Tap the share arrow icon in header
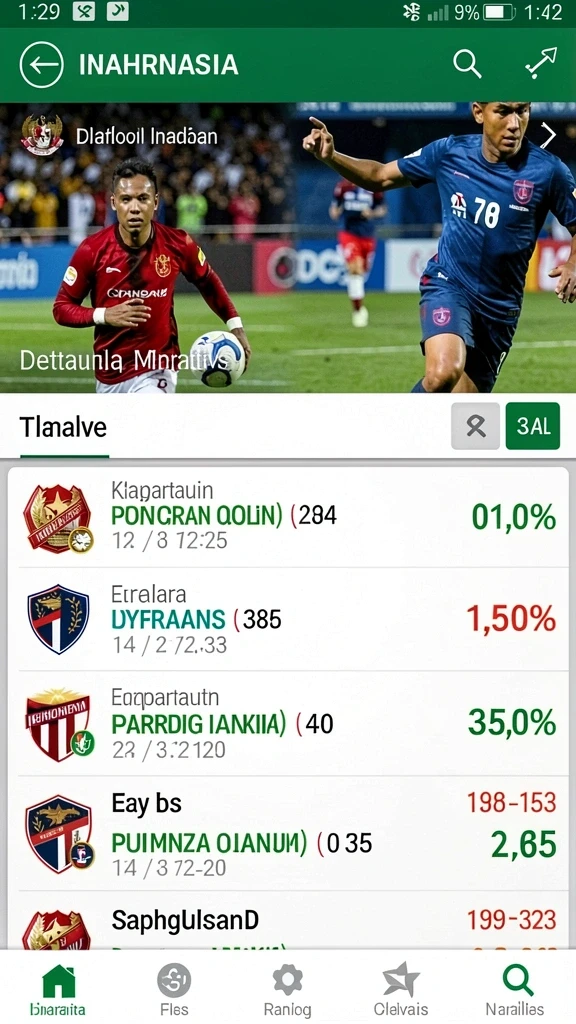This screenshot has width=576, height=1024. (x=541, y=63)
